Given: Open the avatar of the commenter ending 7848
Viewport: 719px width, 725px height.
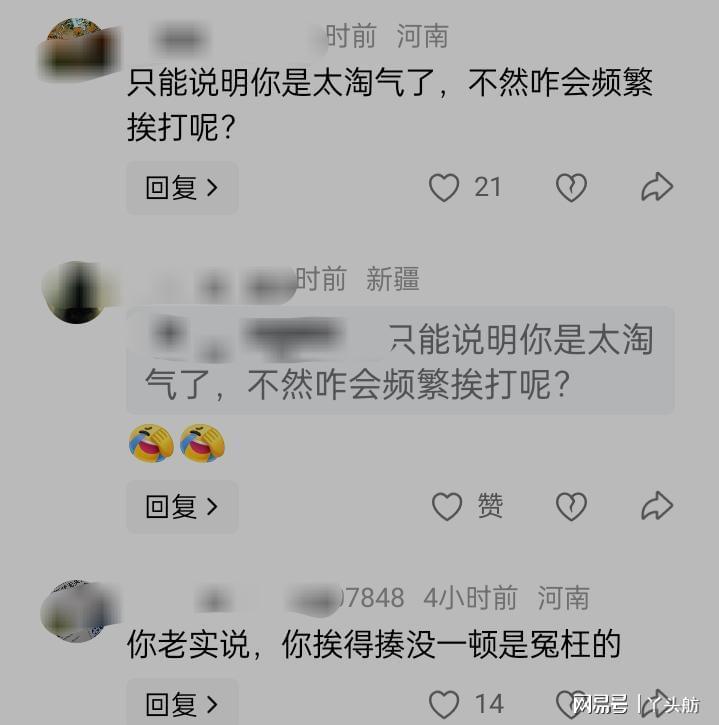Looking at the screenshot, I should (x=75, y=610).
